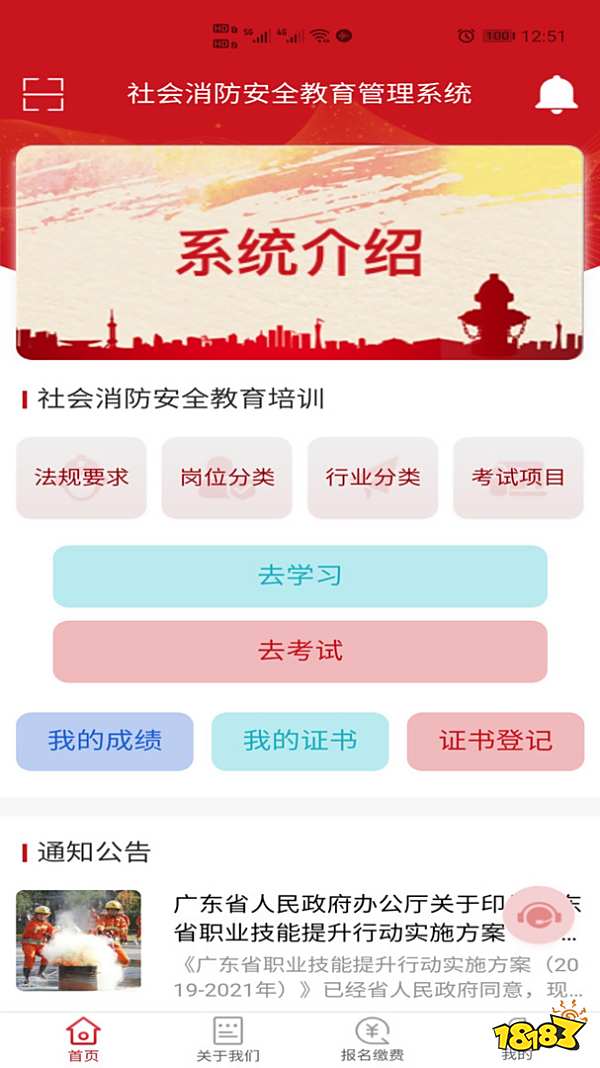Open 岗位分类
Screen dimensions: 600x1068
(x=227, y=478)
